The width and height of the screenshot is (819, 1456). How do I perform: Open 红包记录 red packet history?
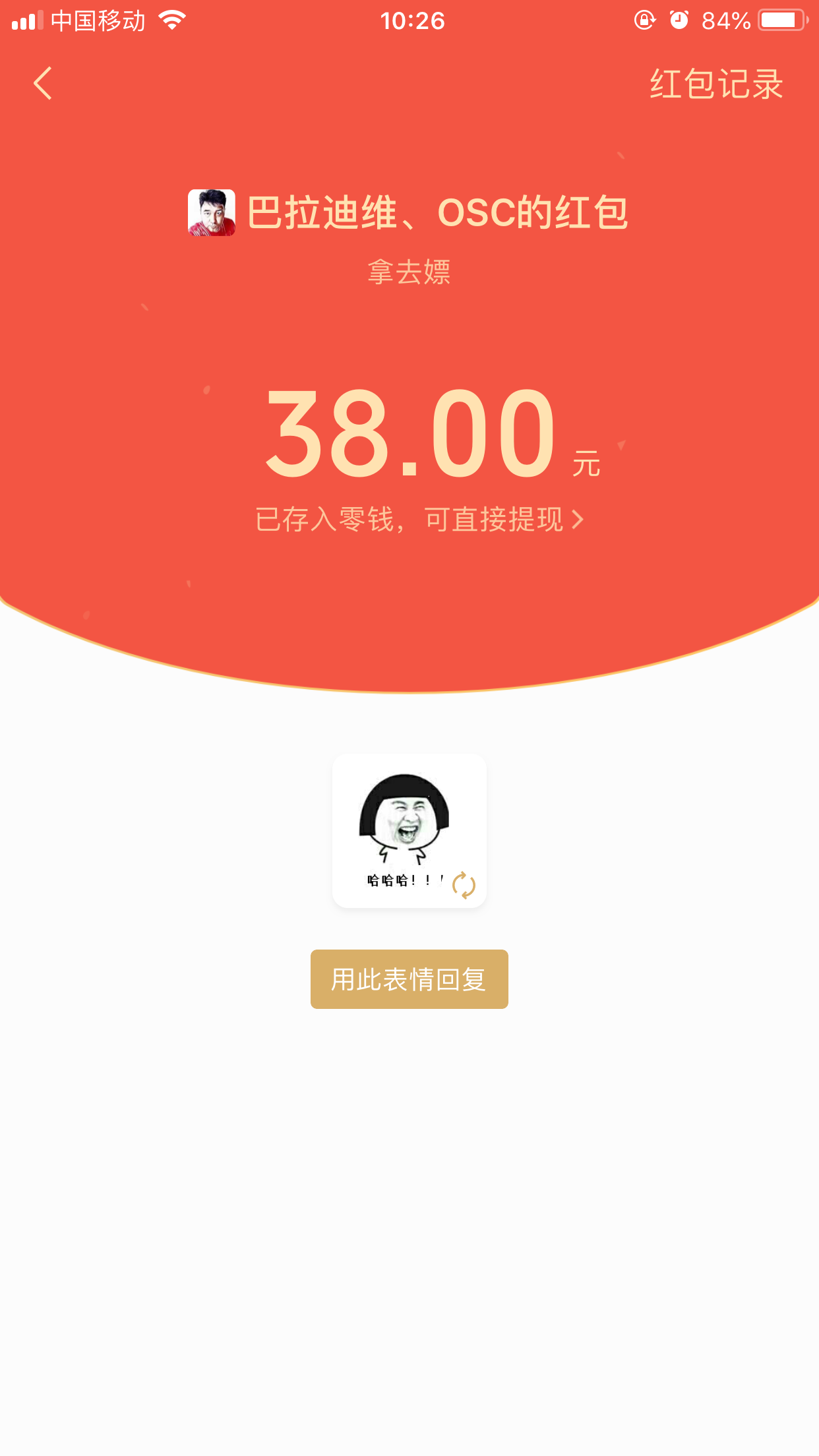(716, 84)
